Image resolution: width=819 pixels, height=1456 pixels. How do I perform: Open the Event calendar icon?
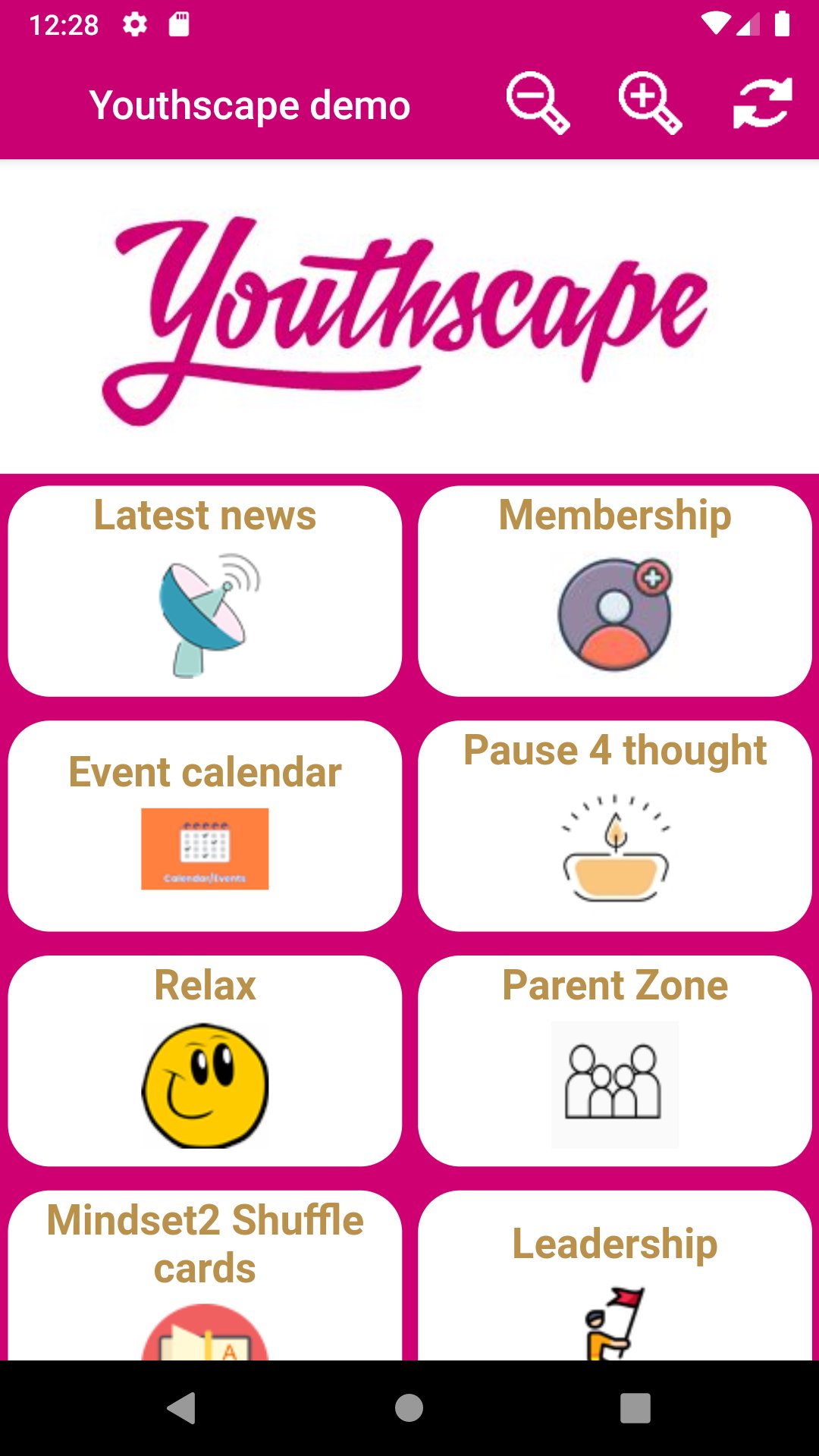[205, 849]
